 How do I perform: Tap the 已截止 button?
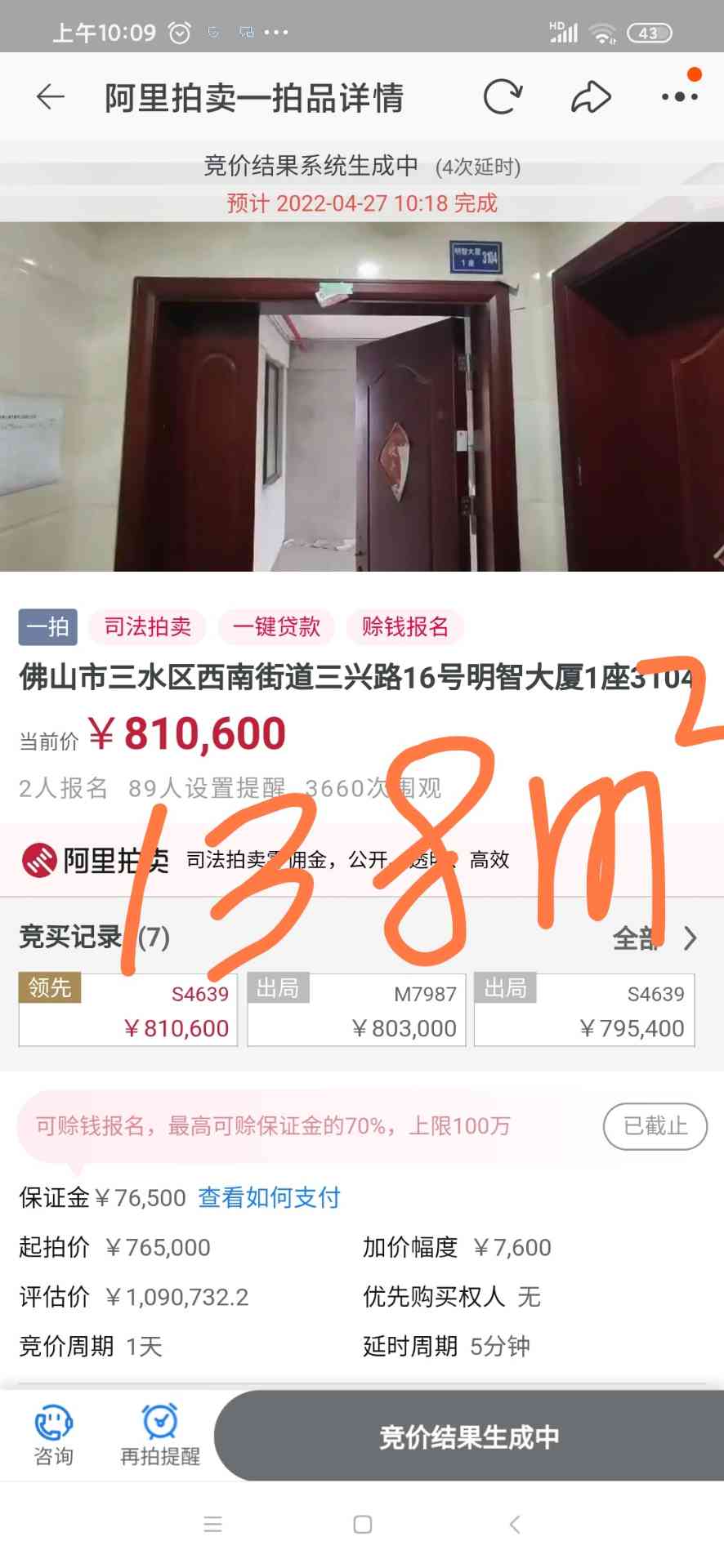tap(655, 1126)
